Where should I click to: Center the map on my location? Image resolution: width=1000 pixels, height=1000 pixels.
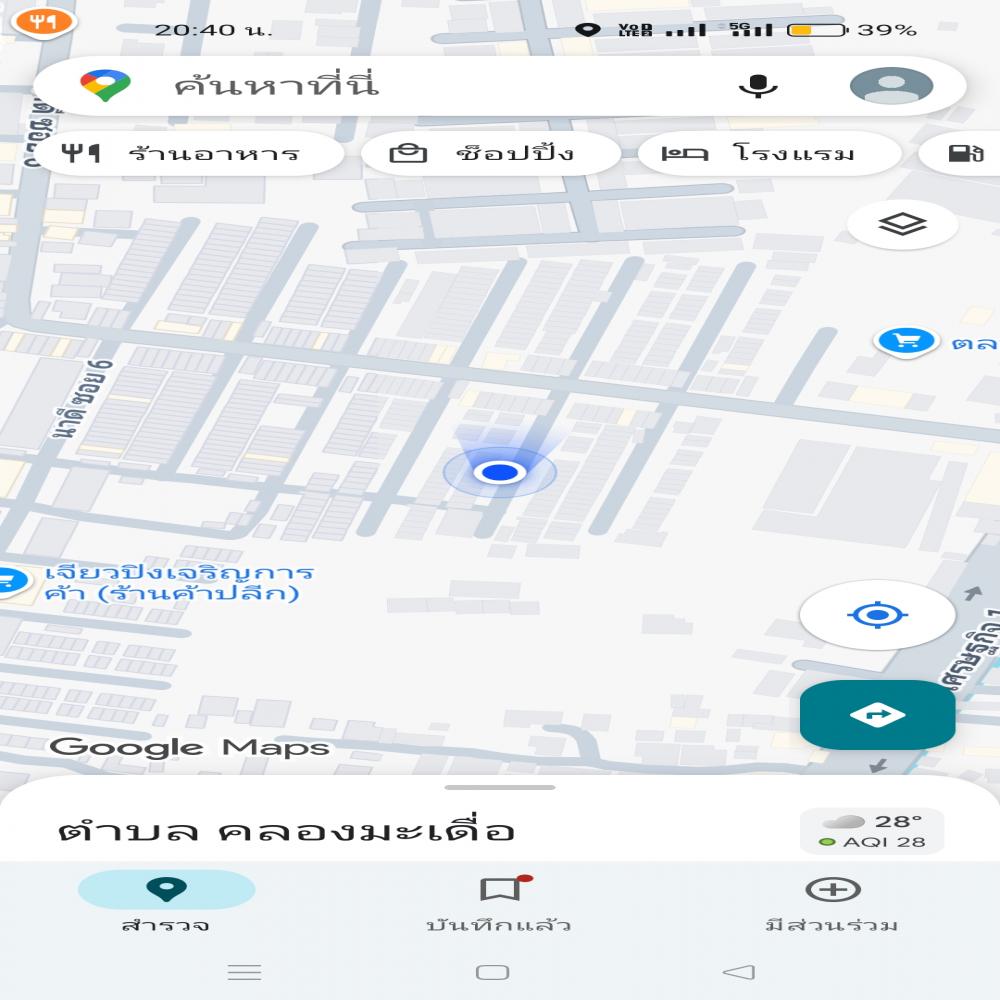coord(877,614)
